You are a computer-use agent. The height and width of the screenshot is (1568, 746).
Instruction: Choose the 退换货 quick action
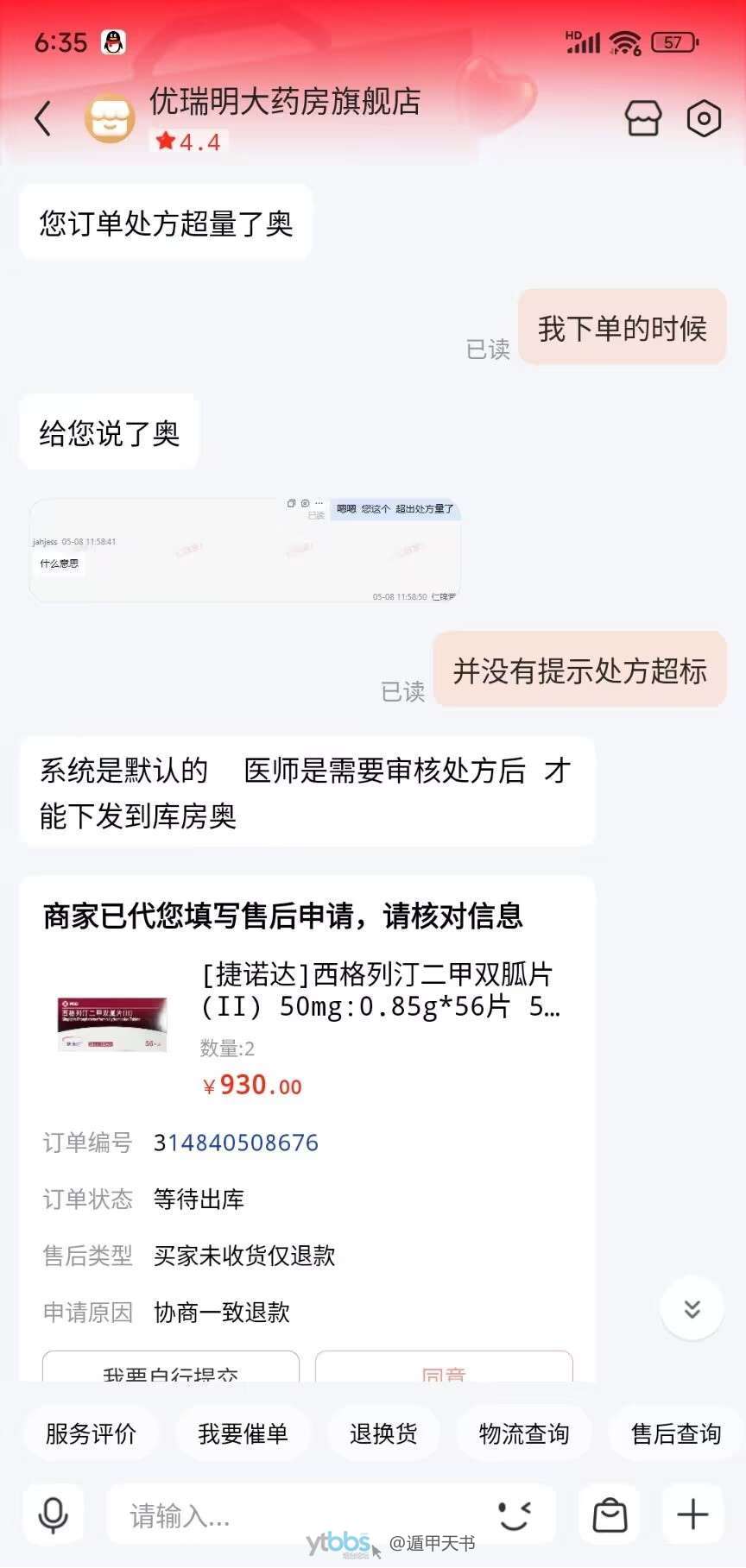383,1433
